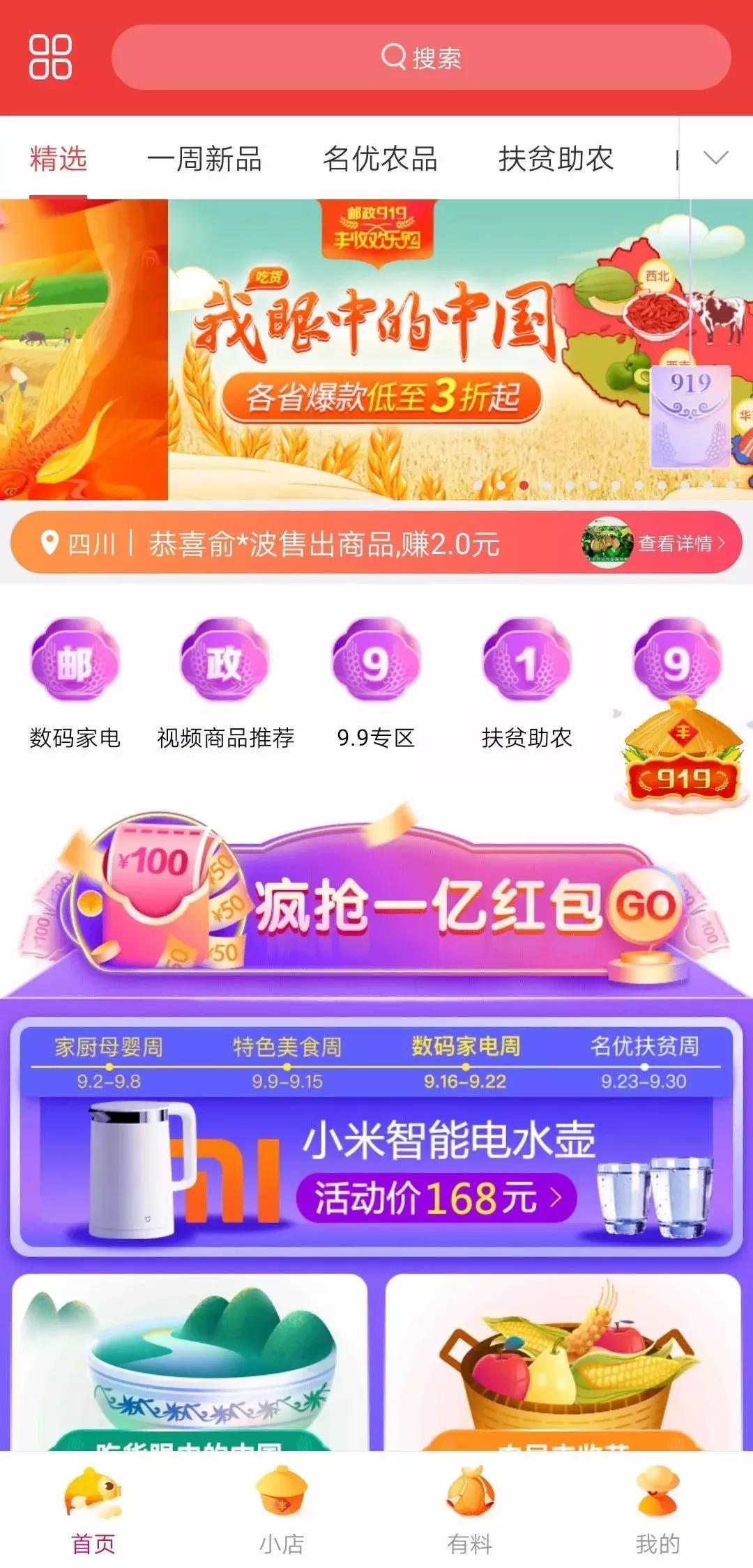Select the 家厨母婴周 week
This screenshot has height=1568, width=753.
(109, 1061)
